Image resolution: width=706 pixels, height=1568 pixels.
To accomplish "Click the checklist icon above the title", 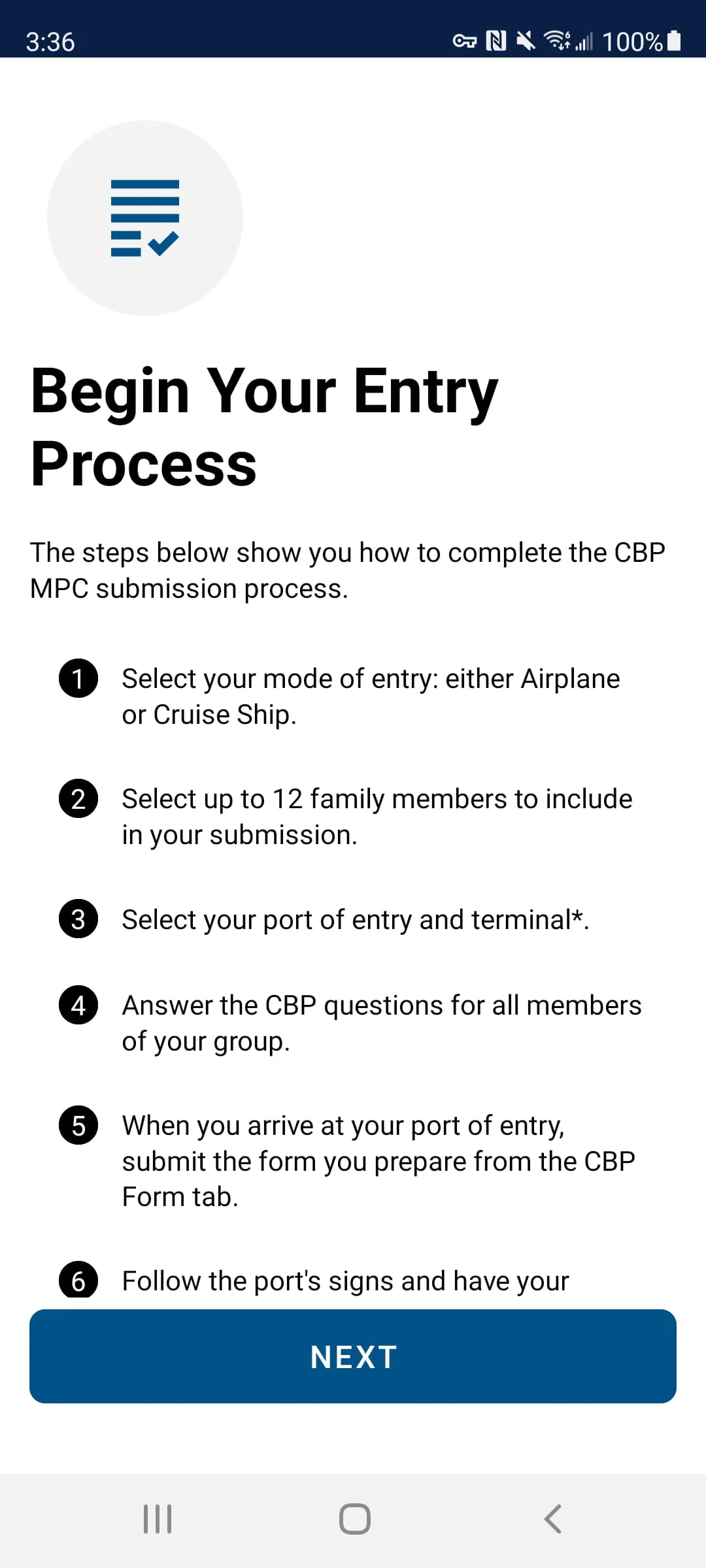I will 145,218.
